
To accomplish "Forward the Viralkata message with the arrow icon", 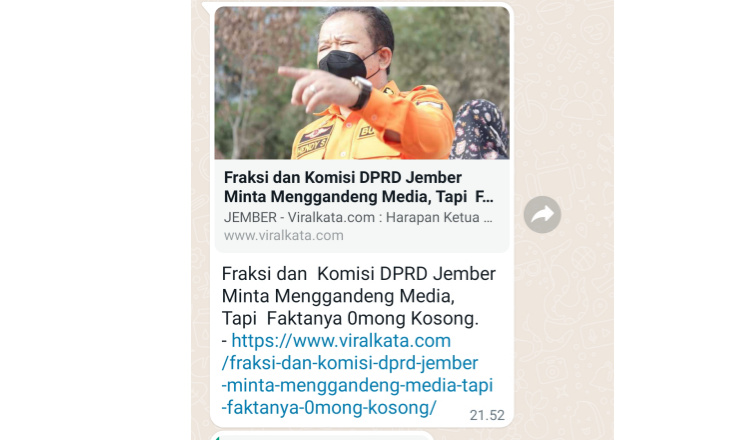I will tap(542, 214).
